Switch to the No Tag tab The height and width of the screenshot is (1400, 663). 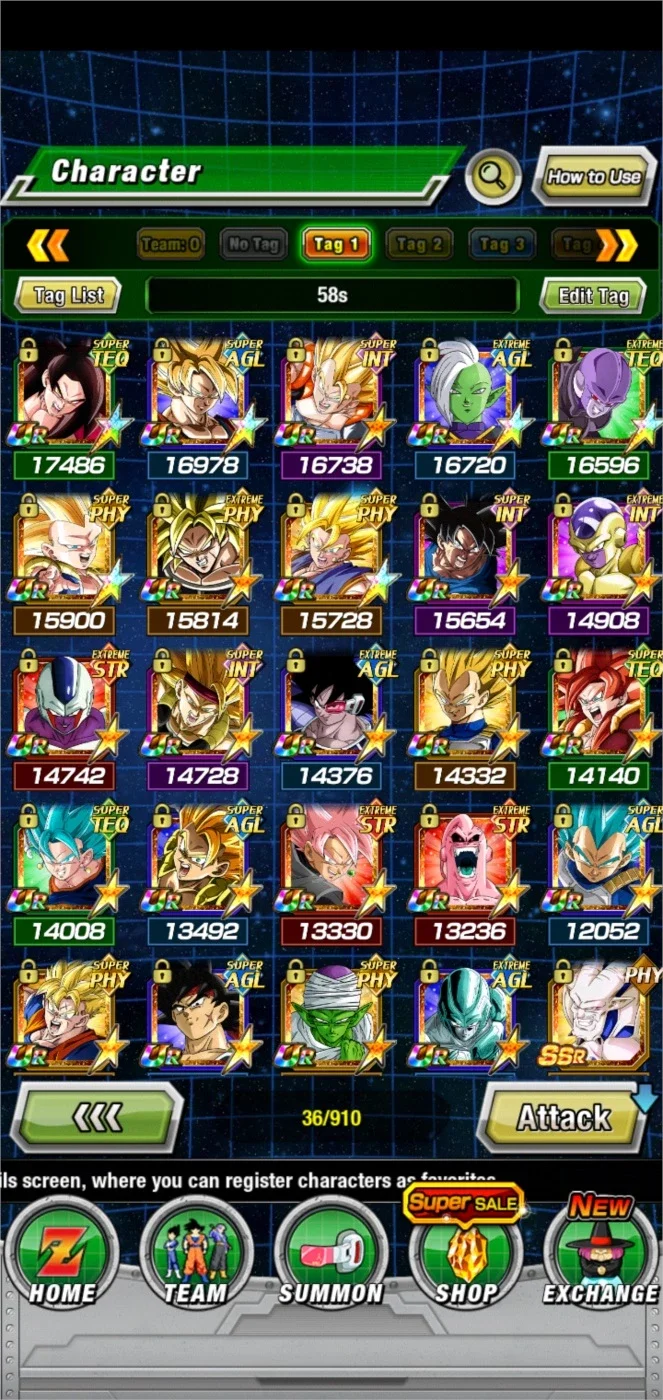point(253,244)
